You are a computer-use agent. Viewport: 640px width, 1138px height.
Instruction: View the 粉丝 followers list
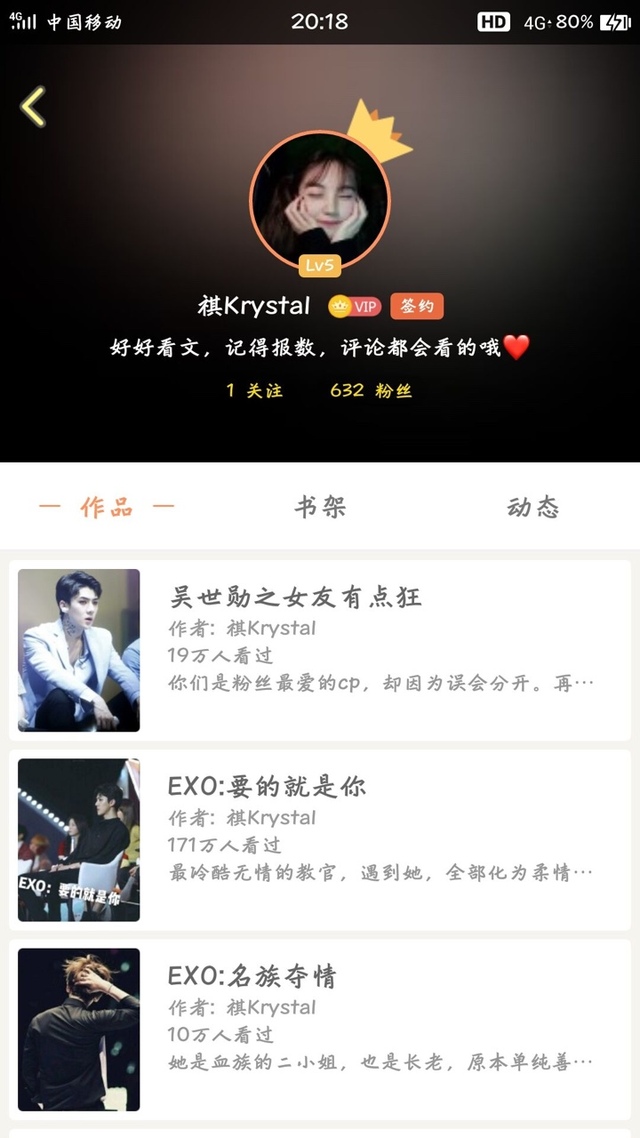371,390
